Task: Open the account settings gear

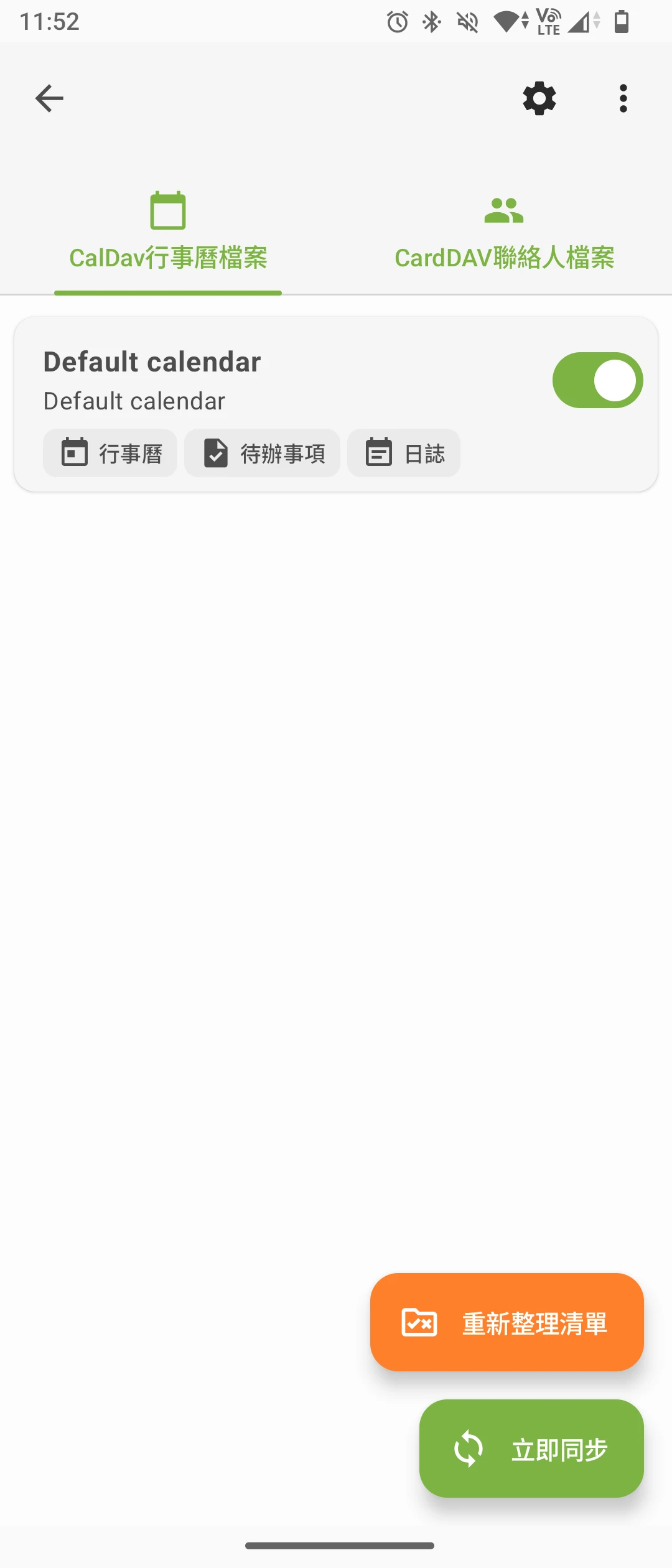Action: click(x=539, y=98)
